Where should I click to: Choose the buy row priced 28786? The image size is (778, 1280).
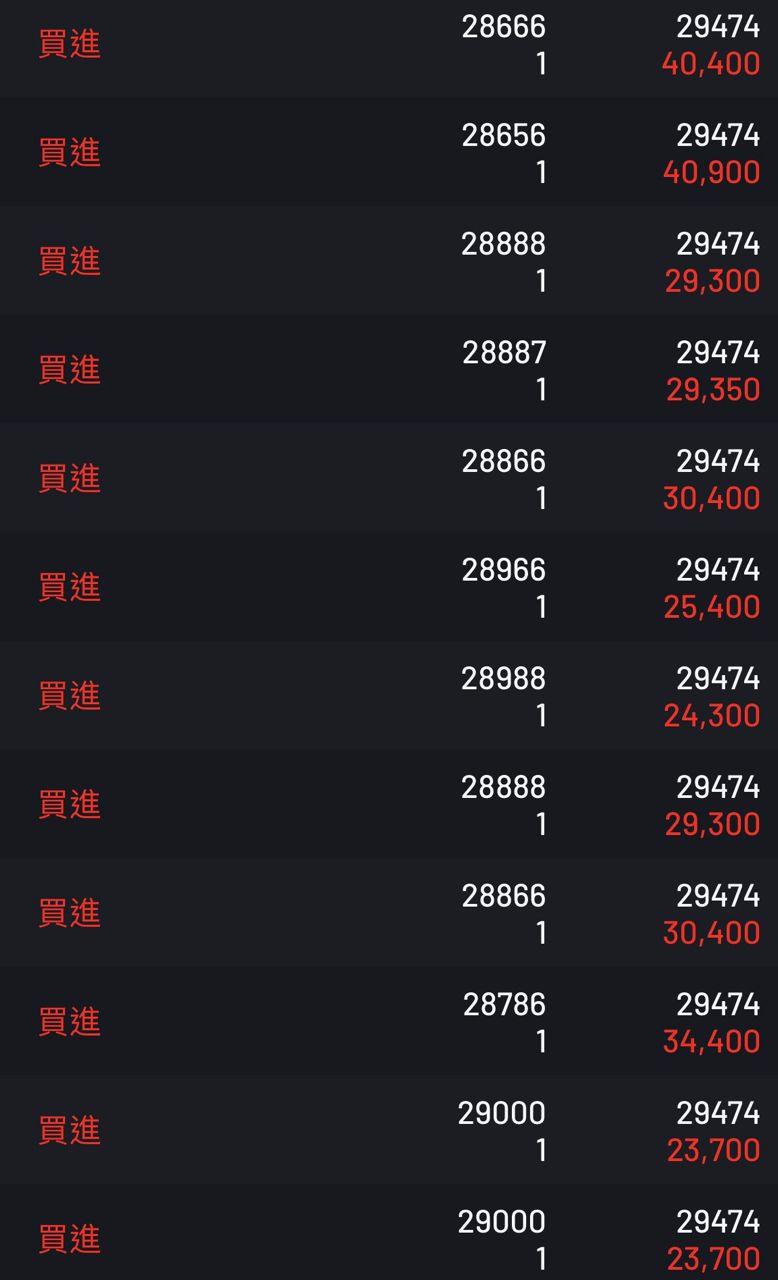click(389, 1023)
